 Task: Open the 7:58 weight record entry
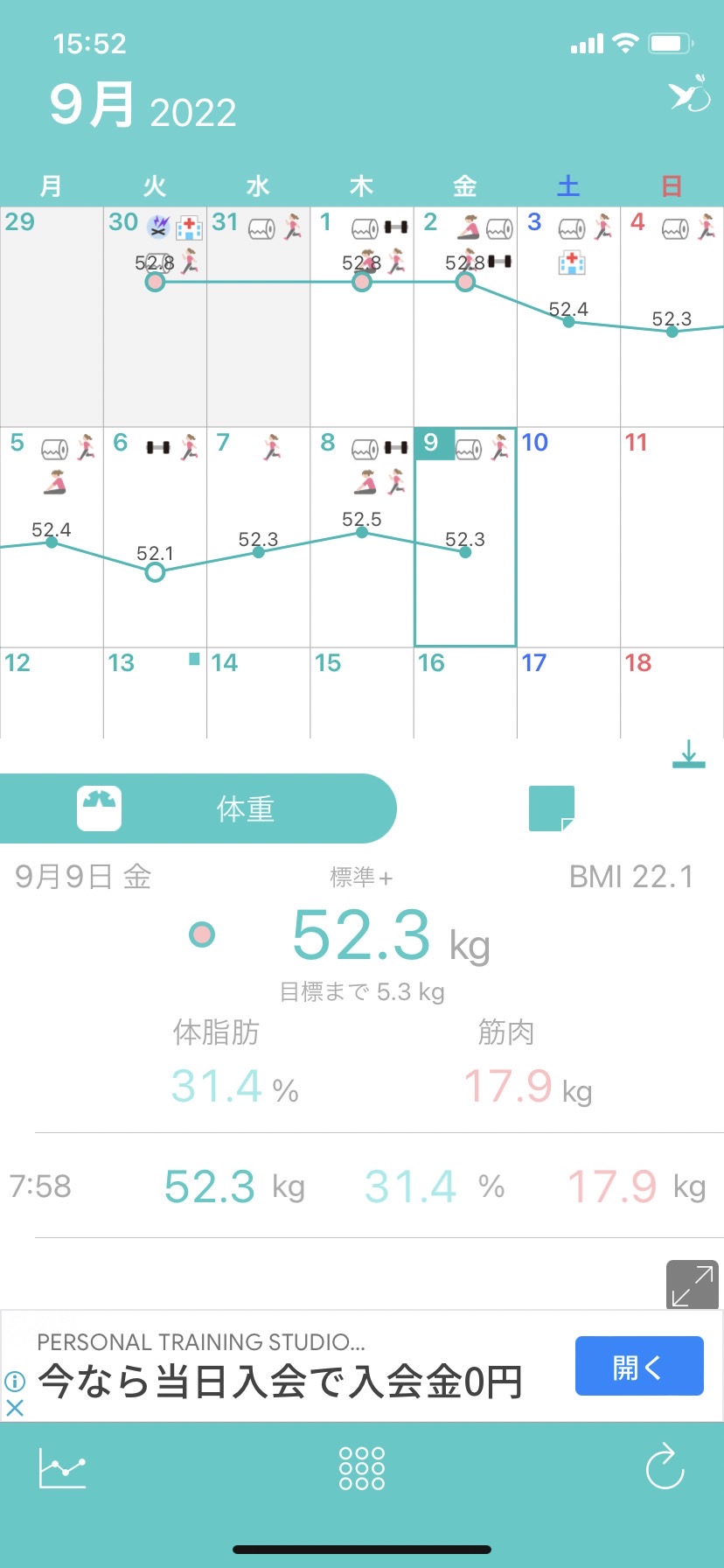[362, 1186]
